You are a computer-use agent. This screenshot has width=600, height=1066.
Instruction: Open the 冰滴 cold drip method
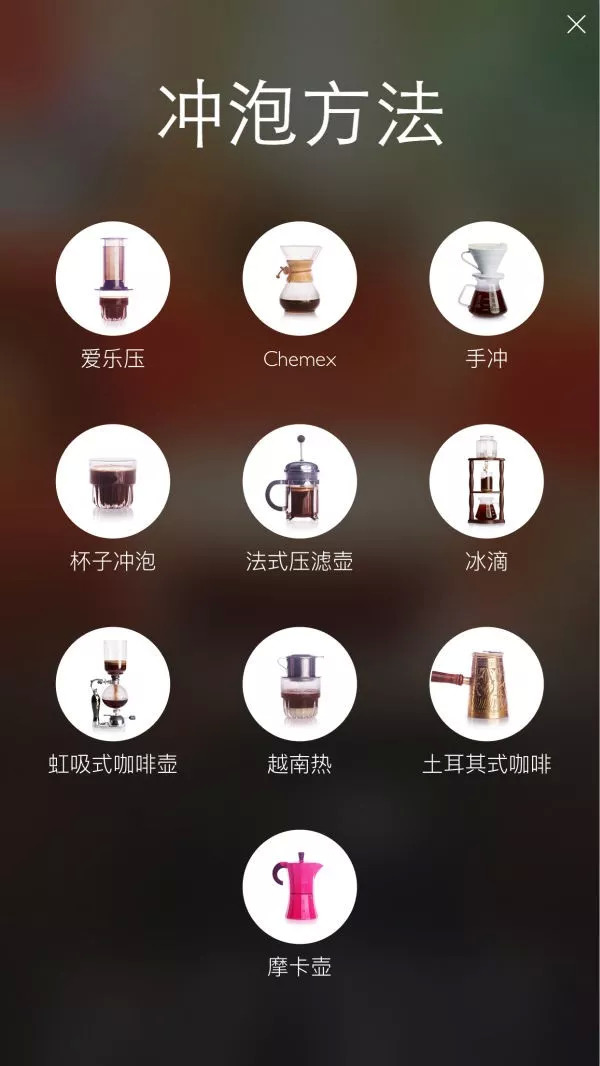point(487,481)
